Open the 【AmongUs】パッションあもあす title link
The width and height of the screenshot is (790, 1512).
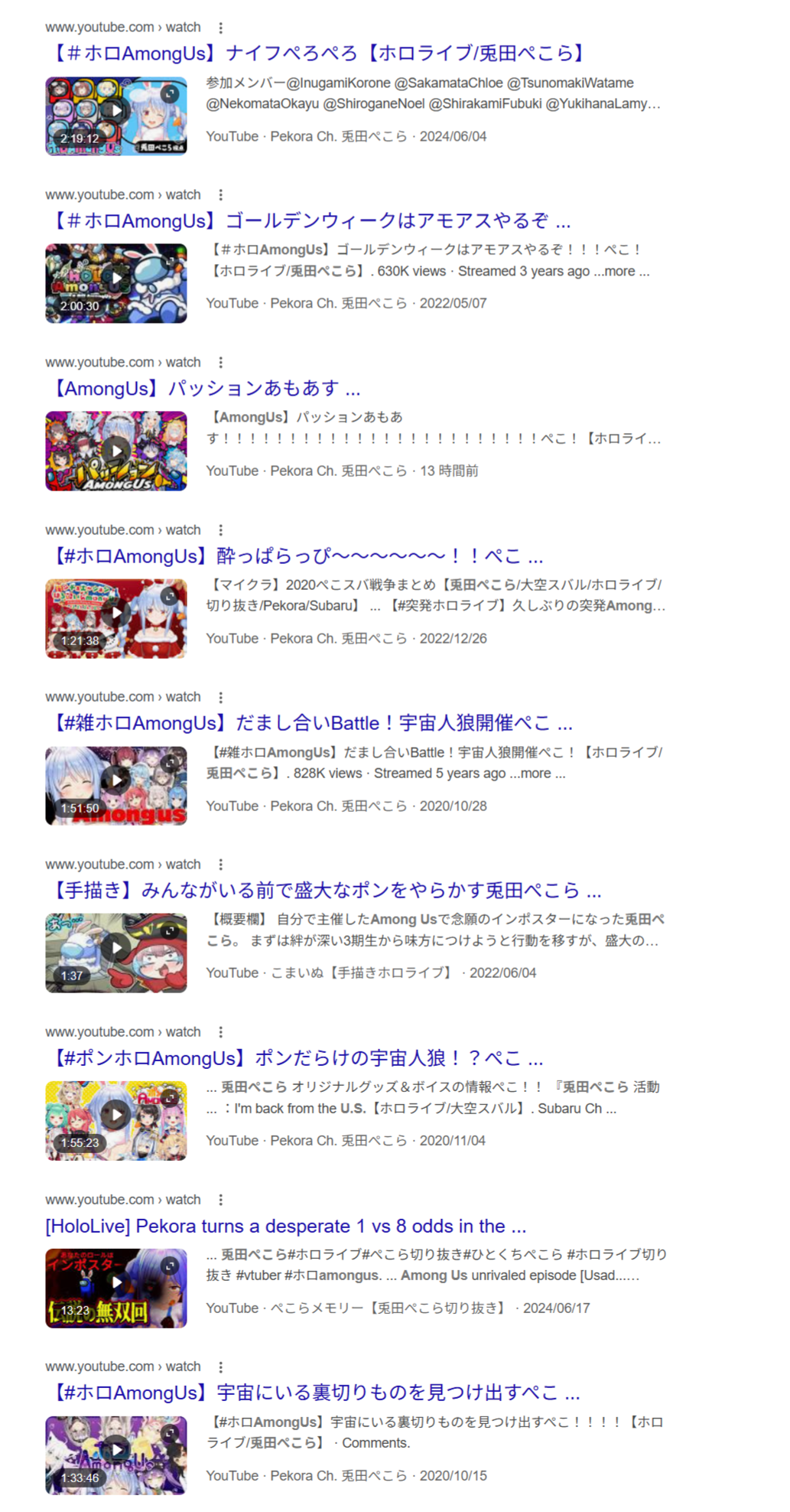(204, 389)
